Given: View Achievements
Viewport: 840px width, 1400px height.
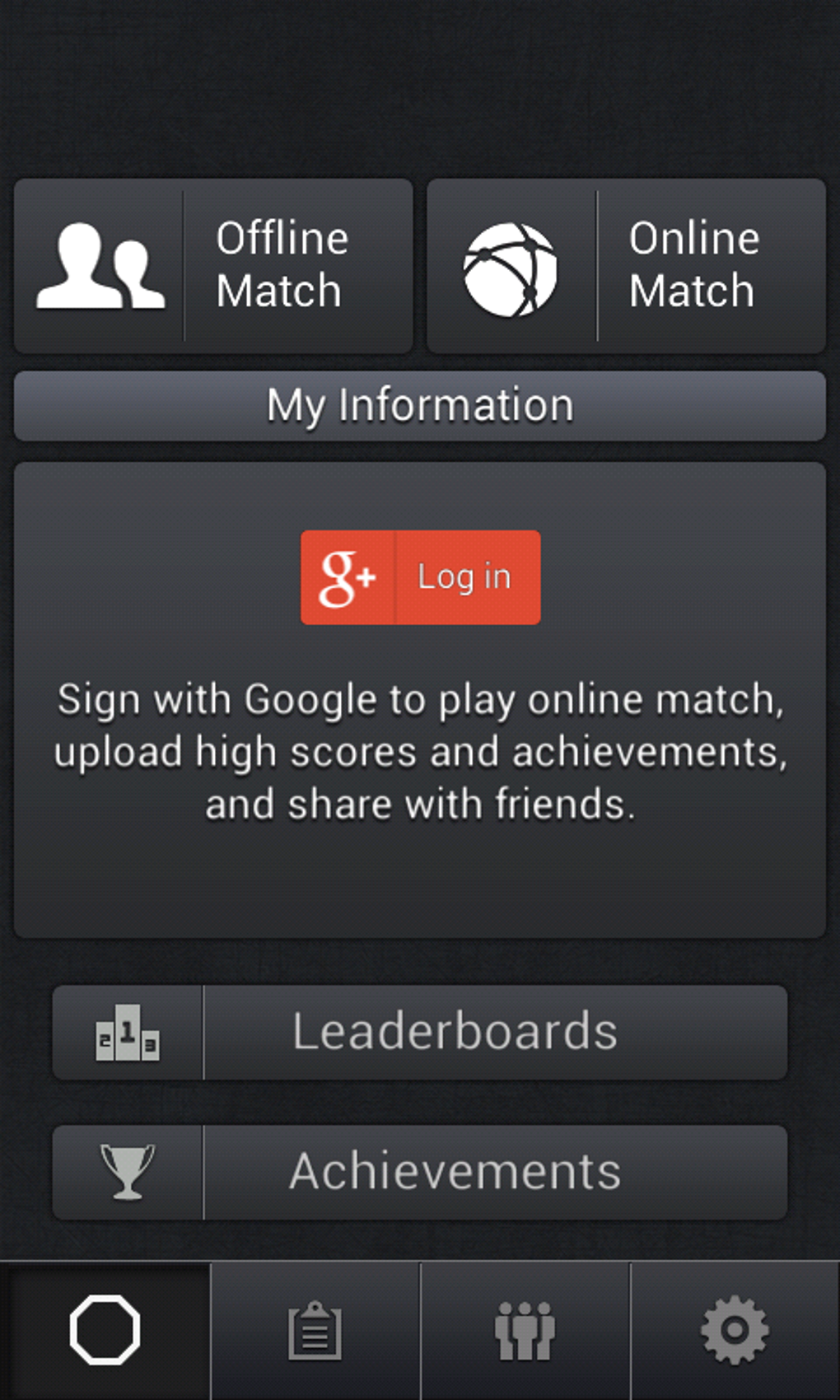Looking at the screenshot, I should [420, 1172].
